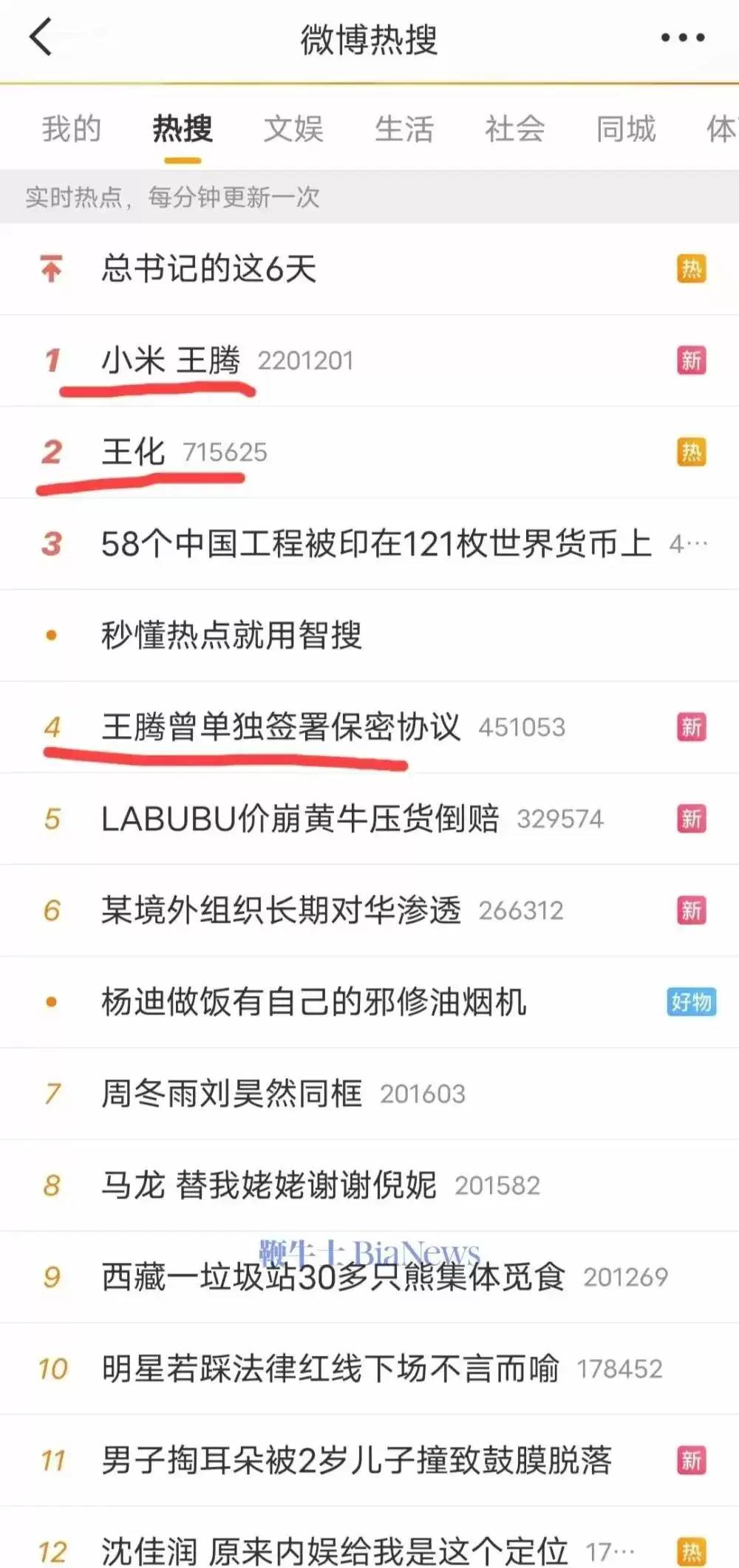Open hot search 小米 王腾
Viewport: 739px width, 1568px height.
coord(171,361)
